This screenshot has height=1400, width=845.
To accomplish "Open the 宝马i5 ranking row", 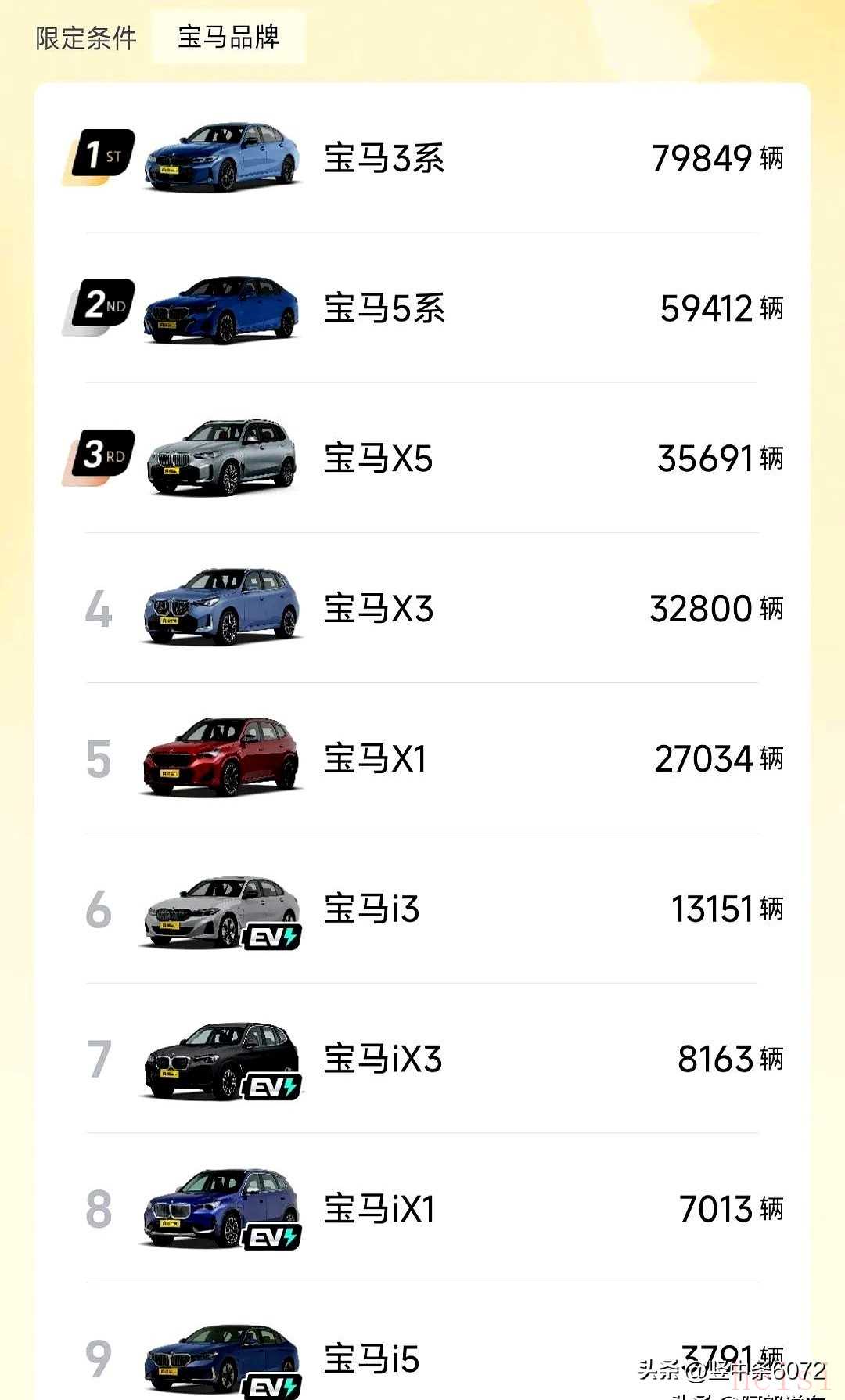I will tap(422, 1342).
